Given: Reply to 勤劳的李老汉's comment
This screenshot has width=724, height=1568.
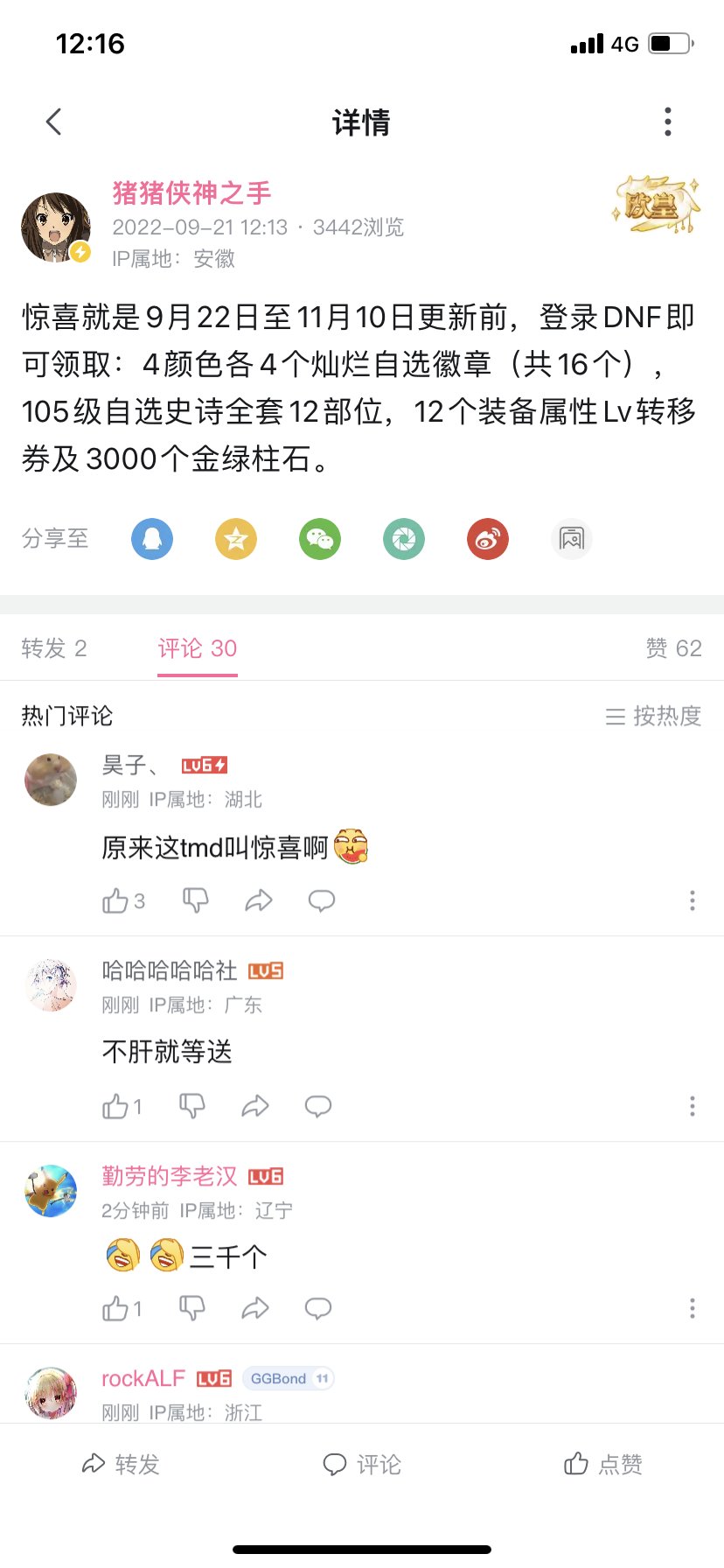Looking at the screenshot, I should [x=317, y=1308].
